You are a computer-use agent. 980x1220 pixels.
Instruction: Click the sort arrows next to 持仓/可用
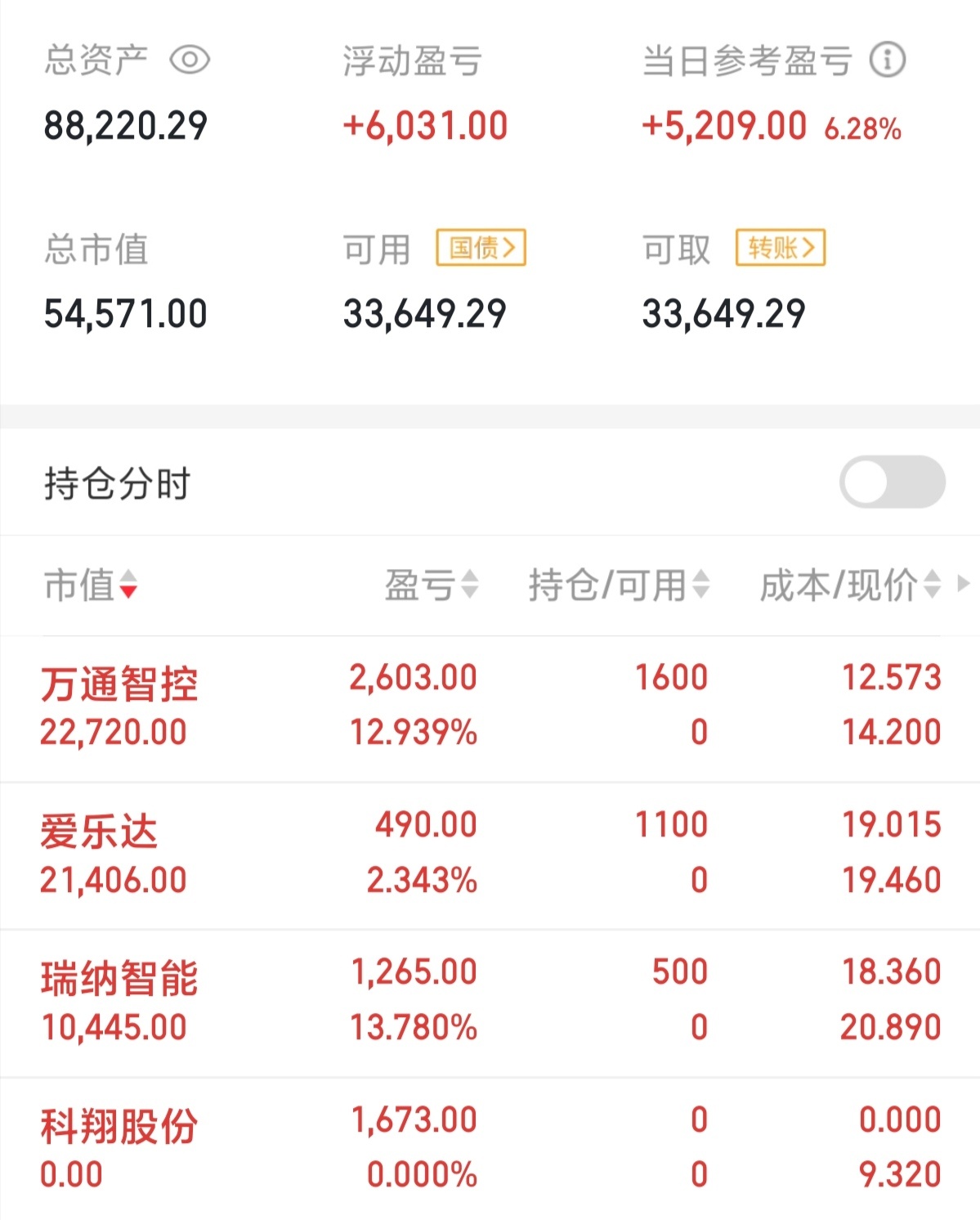700,585
